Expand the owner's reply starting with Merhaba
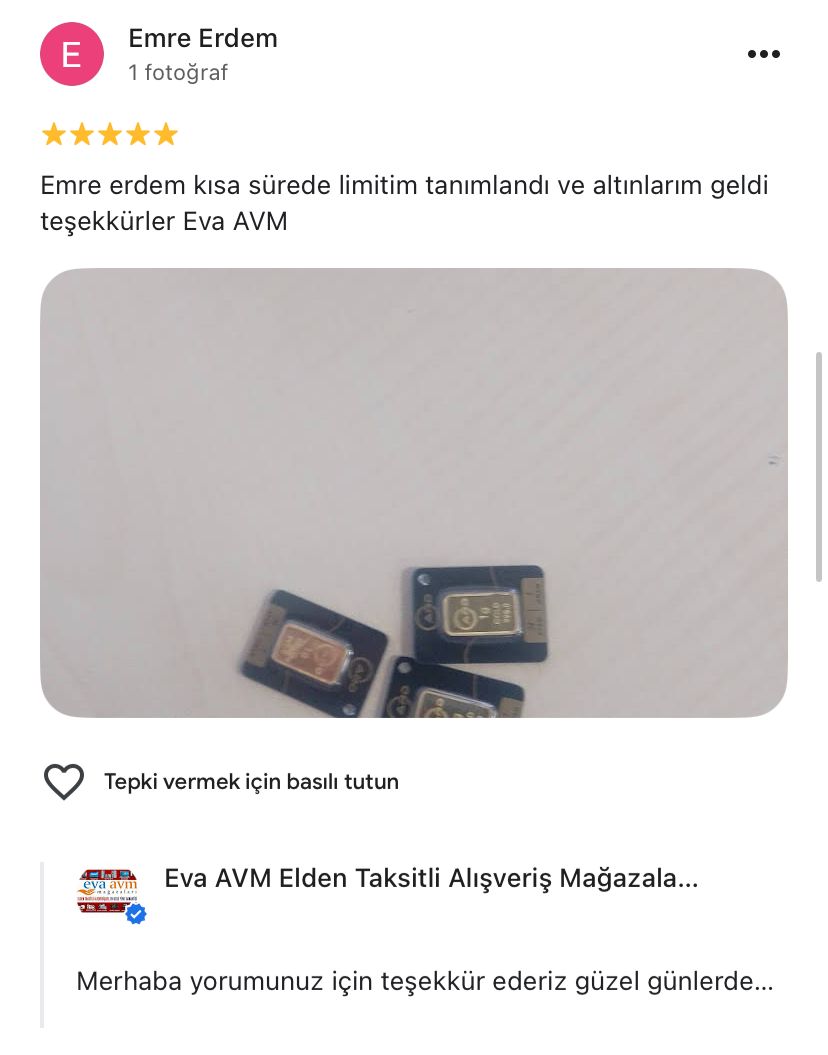The image size is (828, 1055). [424, 983]
